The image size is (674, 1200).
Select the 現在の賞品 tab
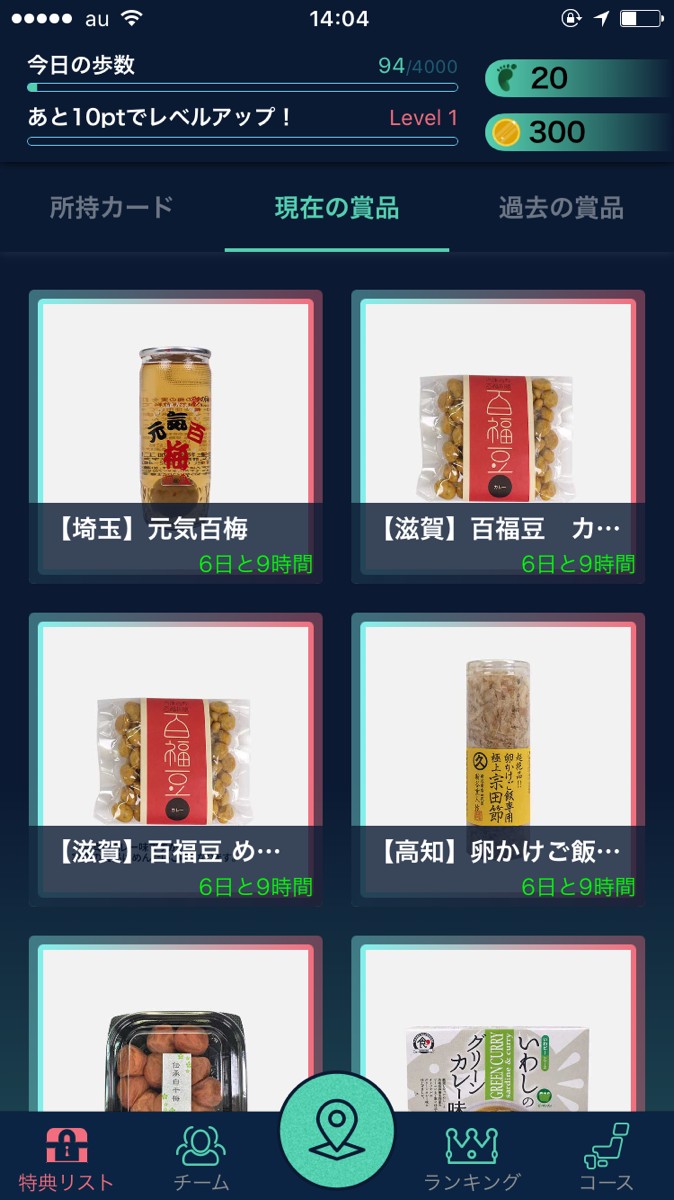[337, 208]
